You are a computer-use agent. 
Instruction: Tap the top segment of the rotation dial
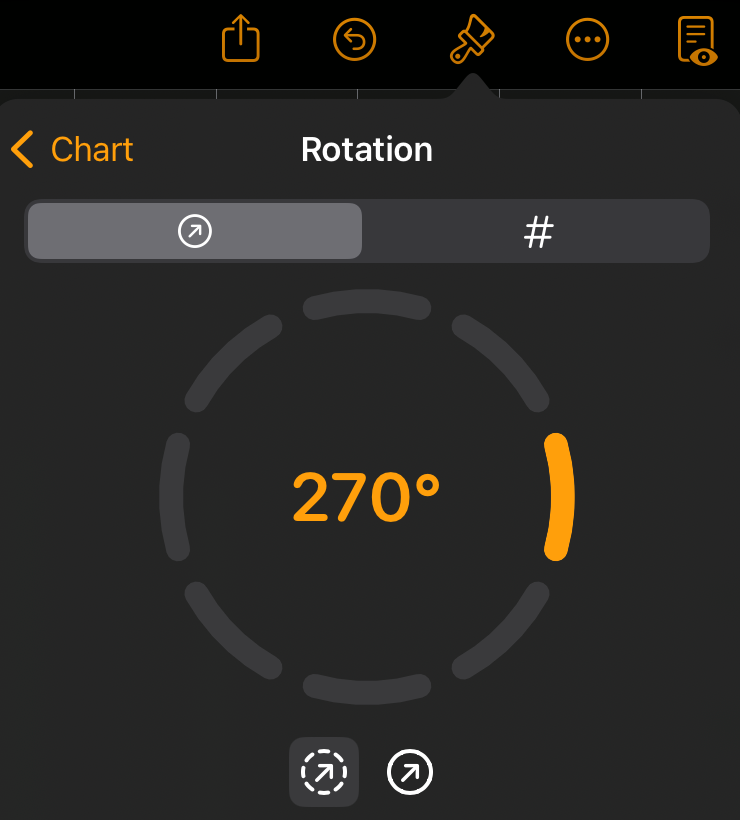(x=367, y=303)
